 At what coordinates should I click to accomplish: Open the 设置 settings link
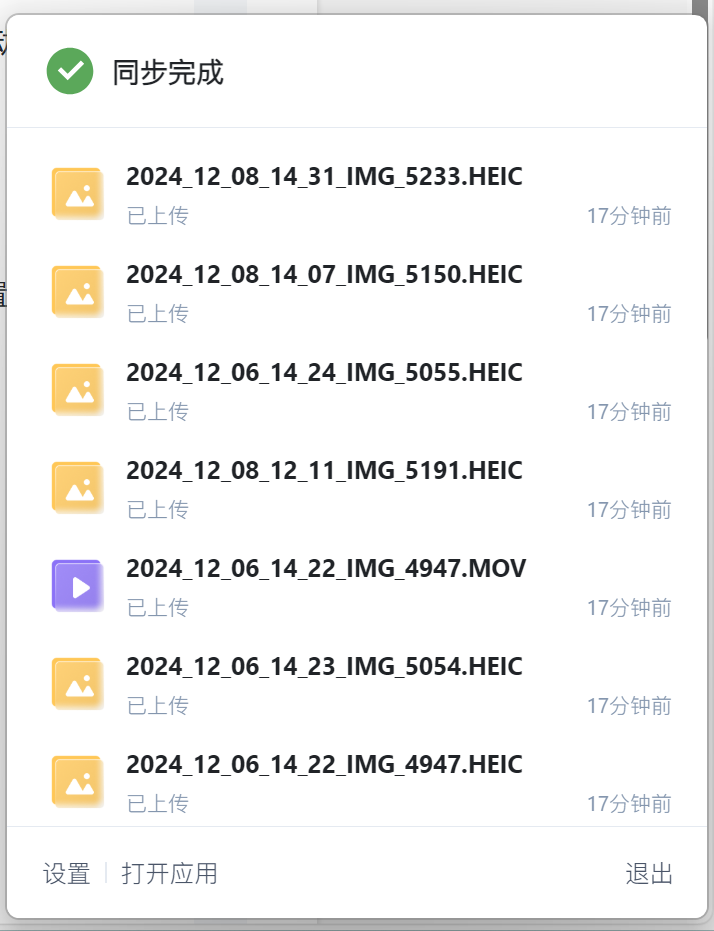tap(67, 874)
